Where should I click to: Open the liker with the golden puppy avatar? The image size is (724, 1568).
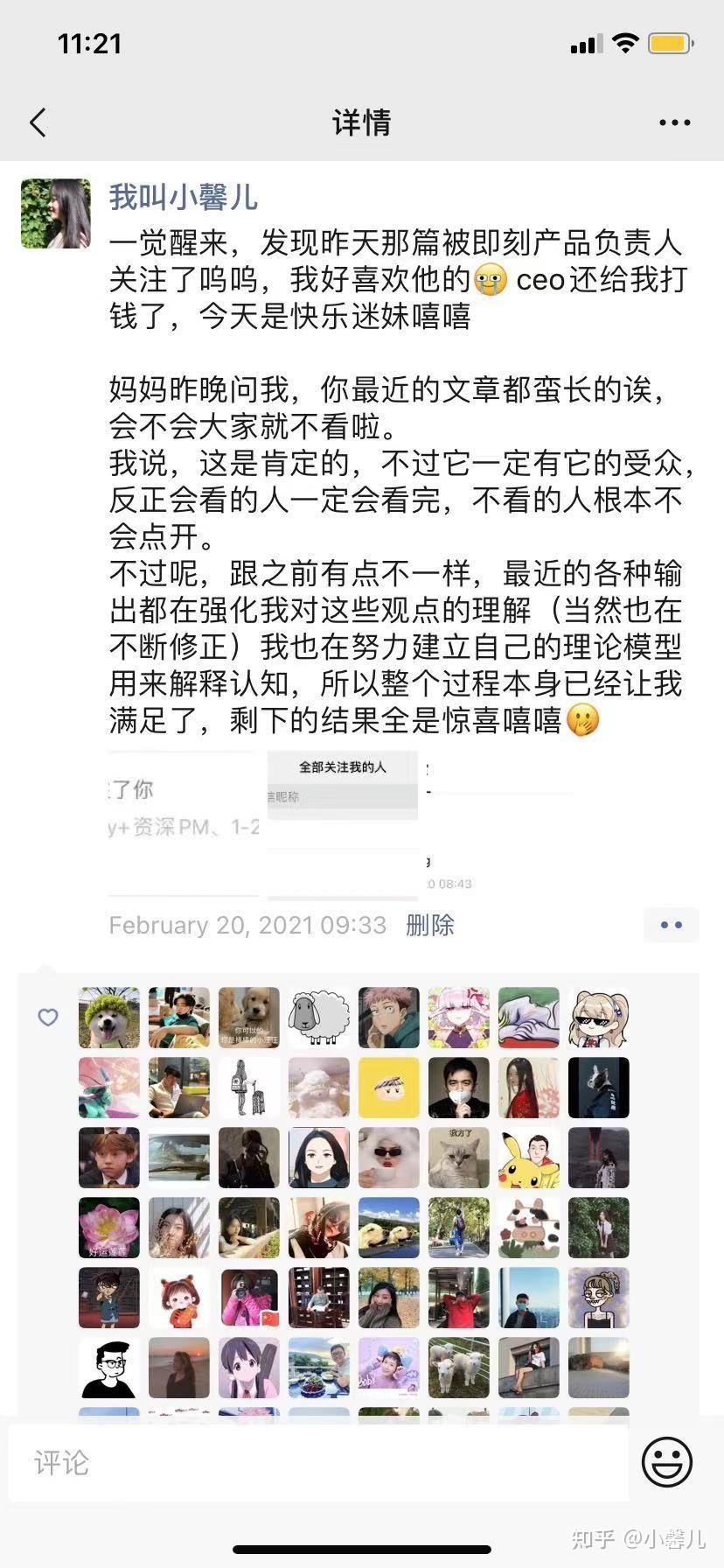(249, 1018)
